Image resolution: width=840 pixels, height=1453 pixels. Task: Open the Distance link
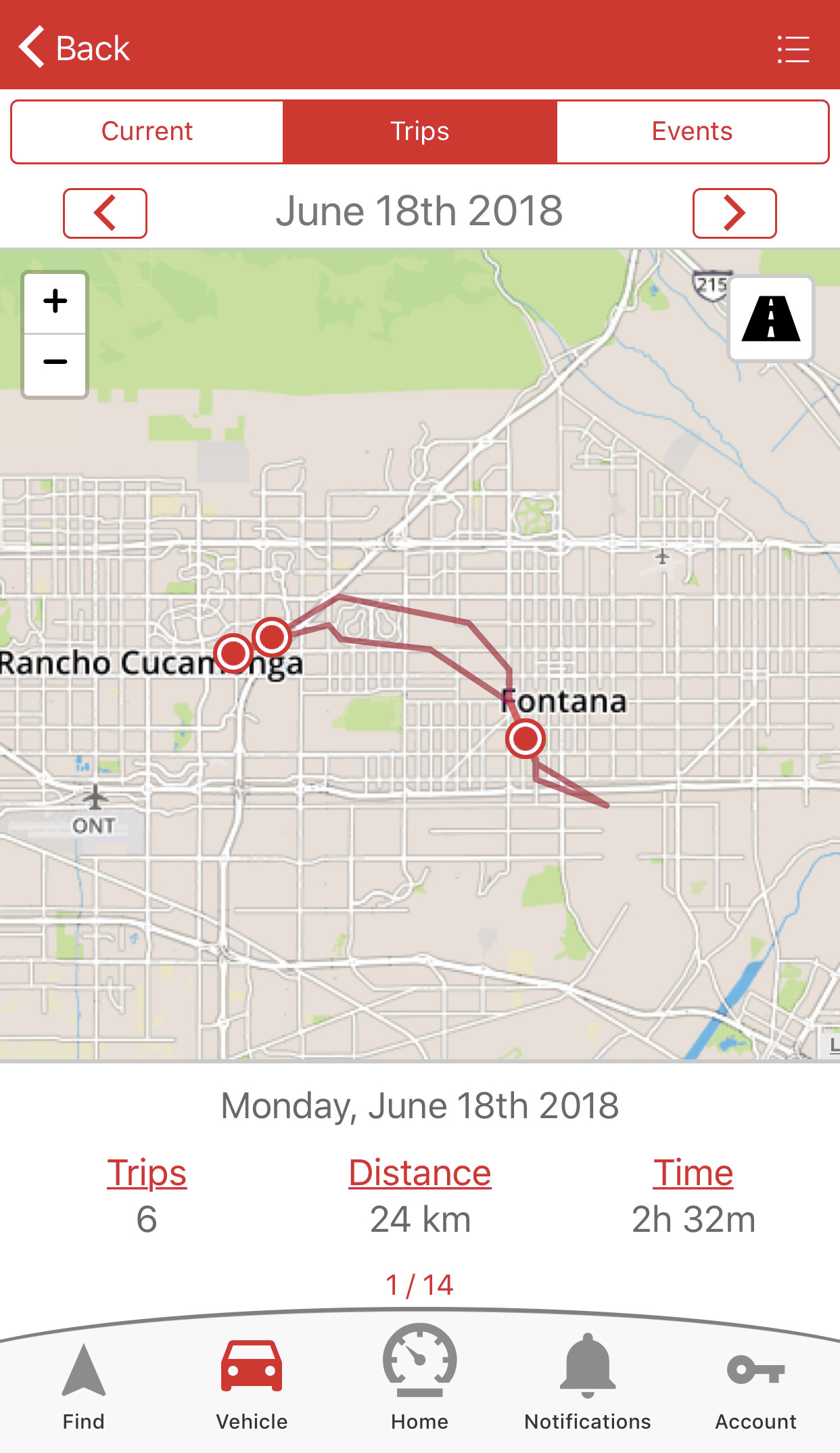[420, 1173]
